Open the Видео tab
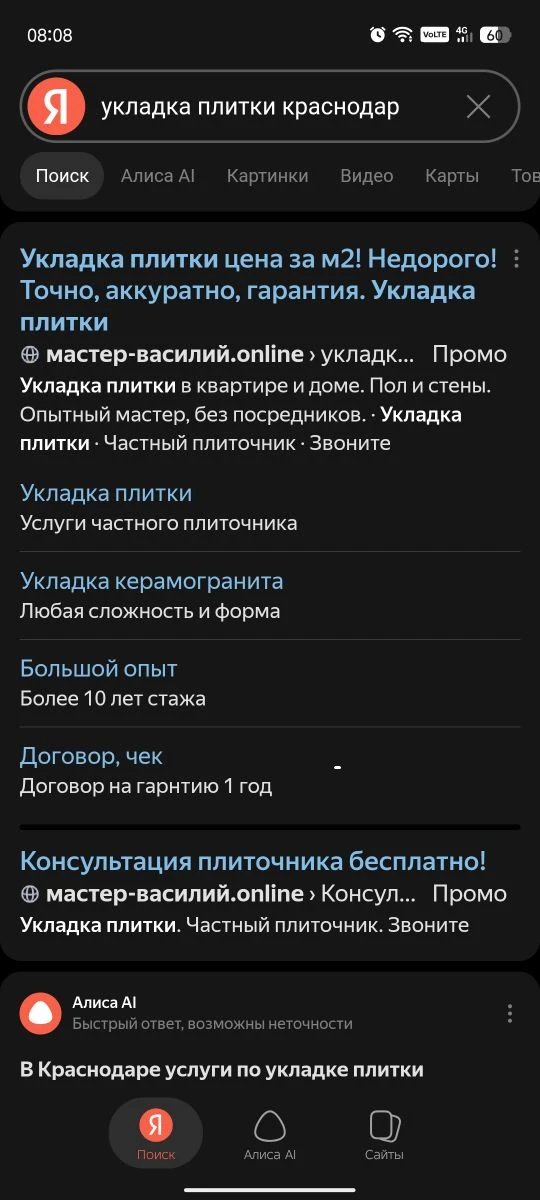The height and width of the screenshot is (1200, 540). (367, 176)
